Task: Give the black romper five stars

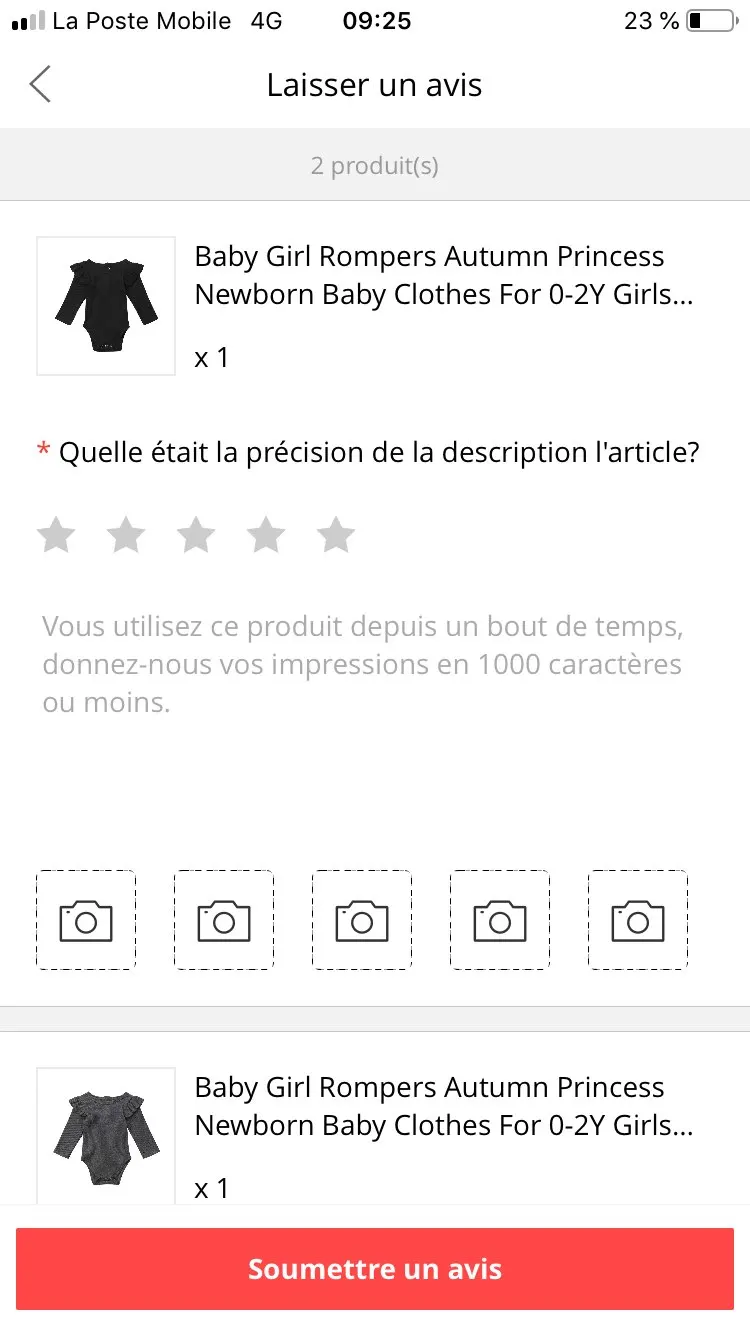Action: pyautogui.click(x=336, y=535)
